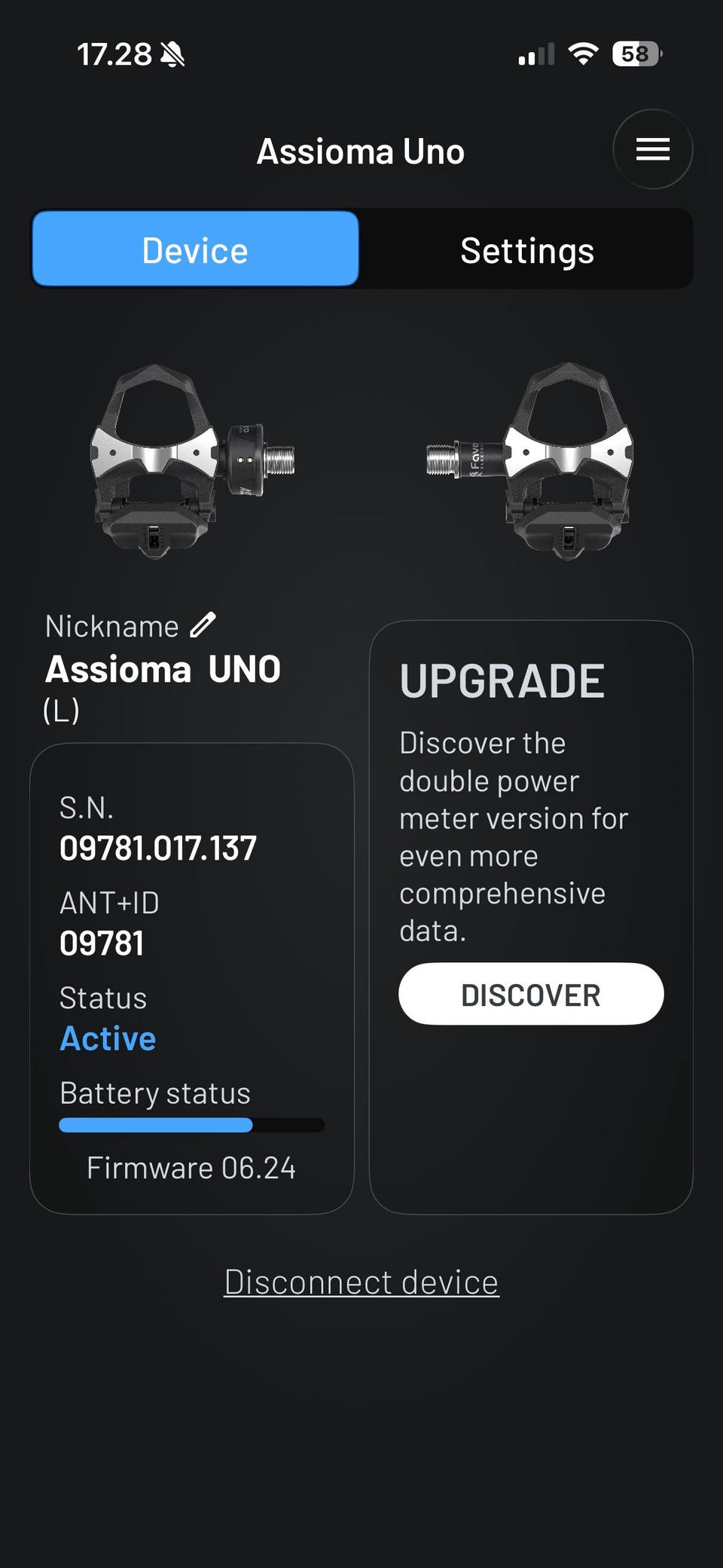This screenshot has width=723, height=1568.
Task: Edit the nickname with the pencil icon
Action: [203, 625]
